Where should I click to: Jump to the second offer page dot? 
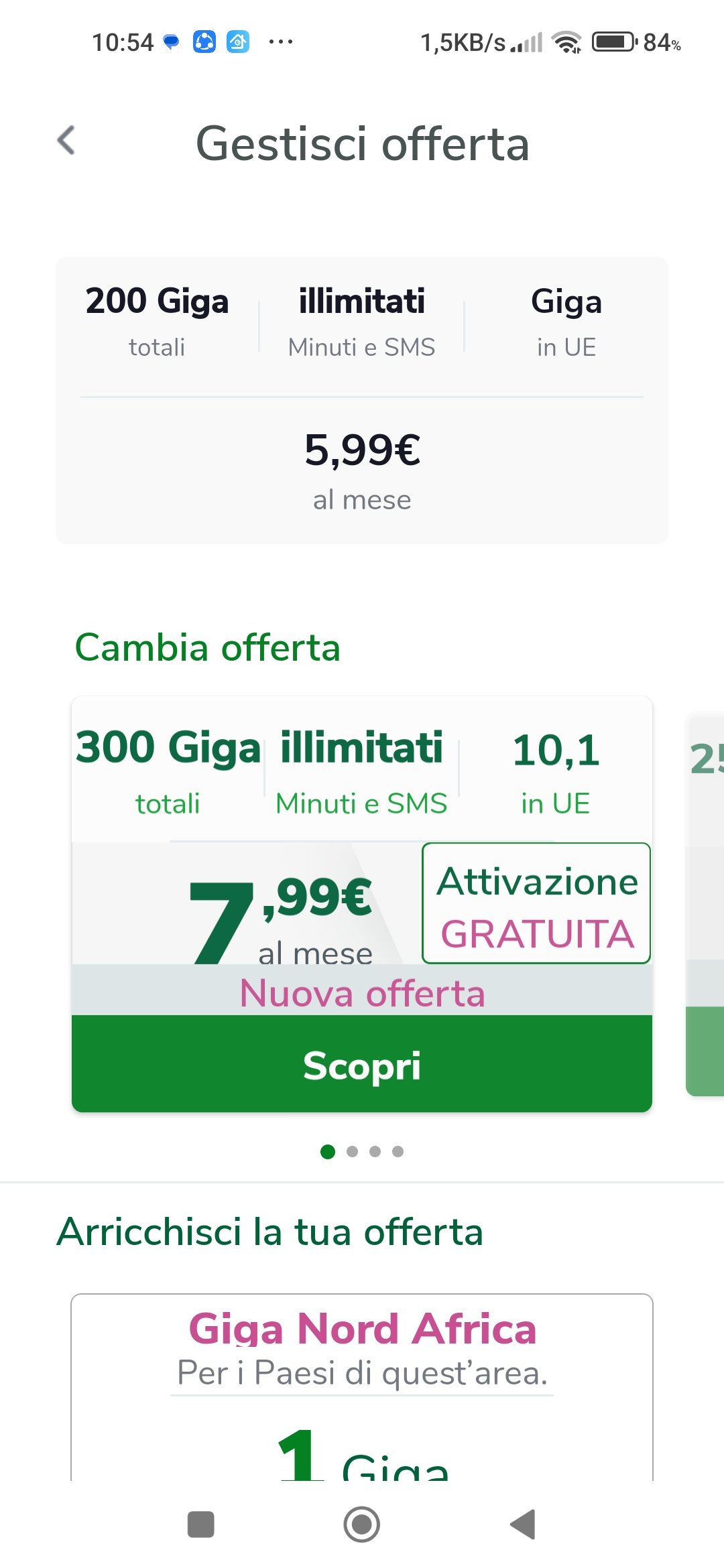(x=352, y=1151)
